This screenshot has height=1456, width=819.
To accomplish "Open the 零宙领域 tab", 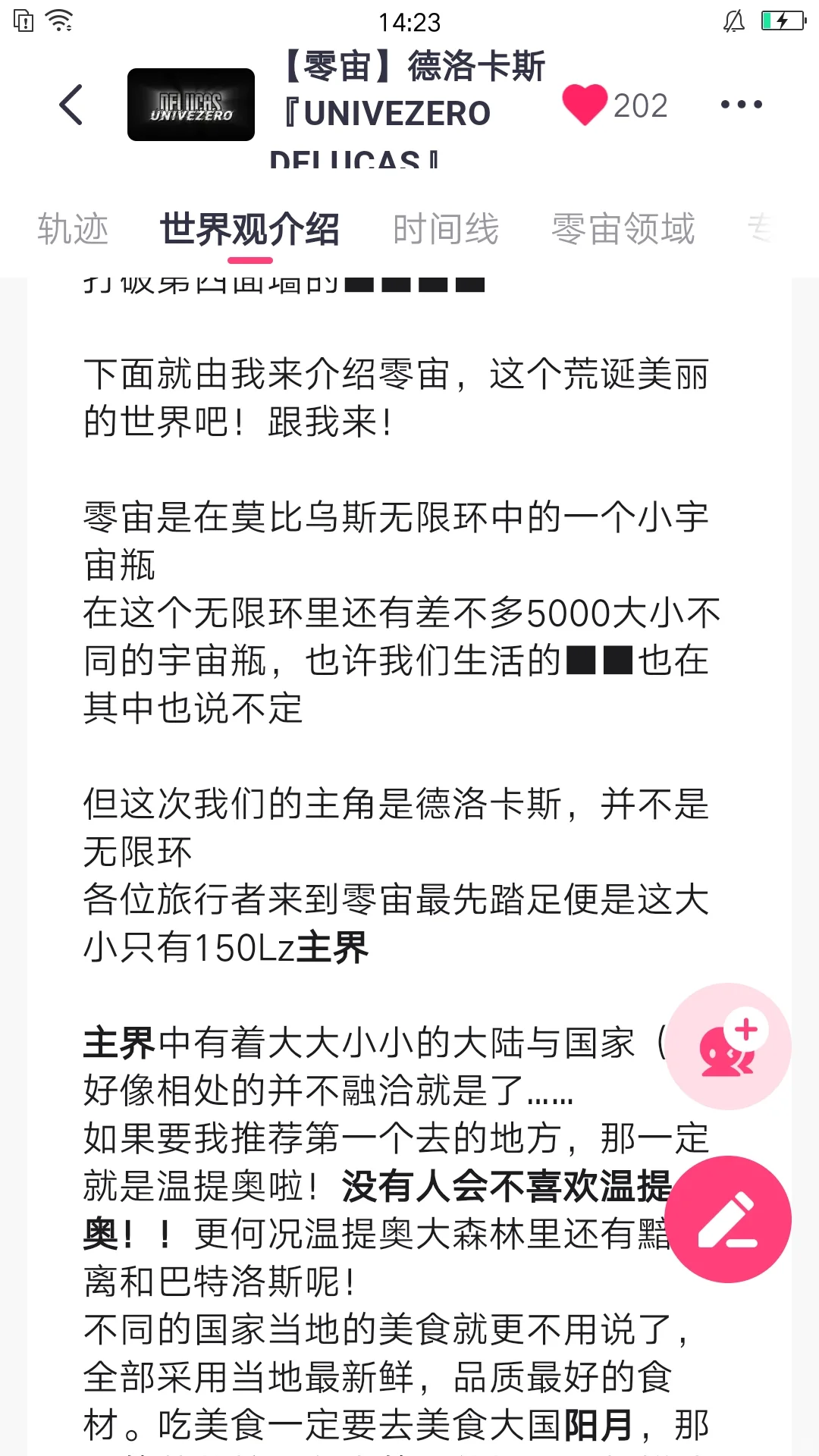I will pos(623,229).
